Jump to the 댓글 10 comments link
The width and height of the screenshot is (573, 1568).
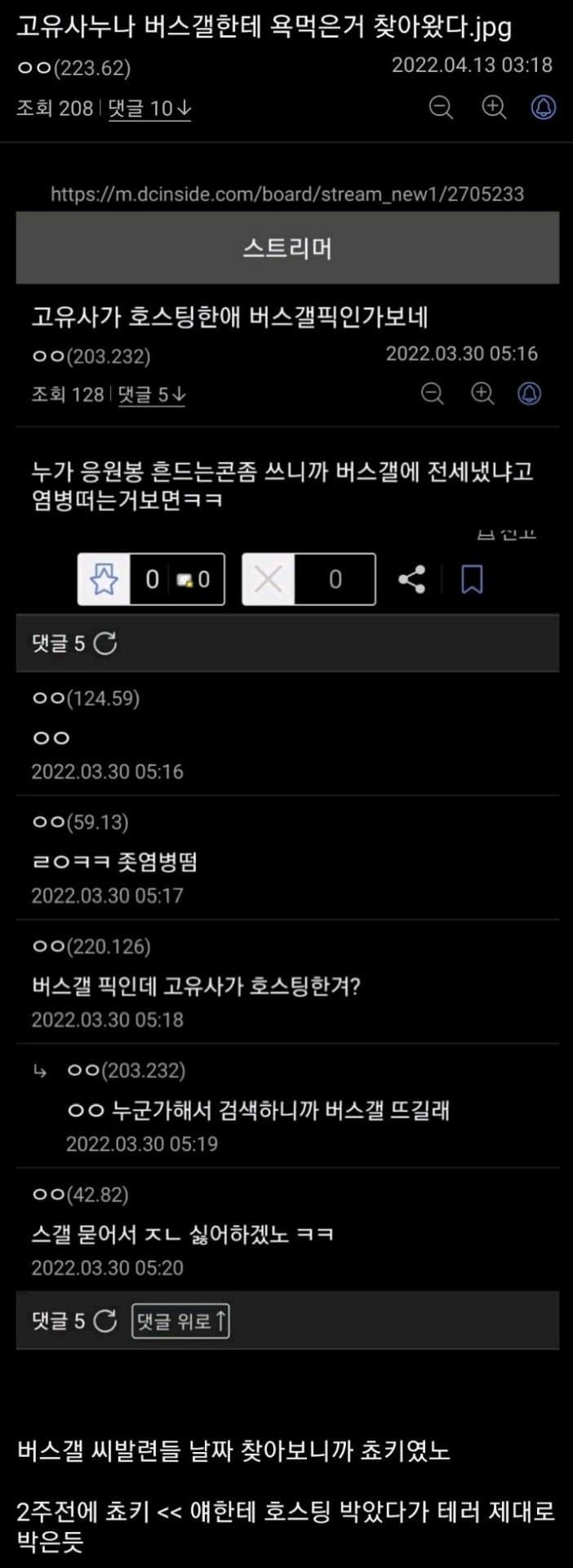pyautogui.click(x=149, y=109)
